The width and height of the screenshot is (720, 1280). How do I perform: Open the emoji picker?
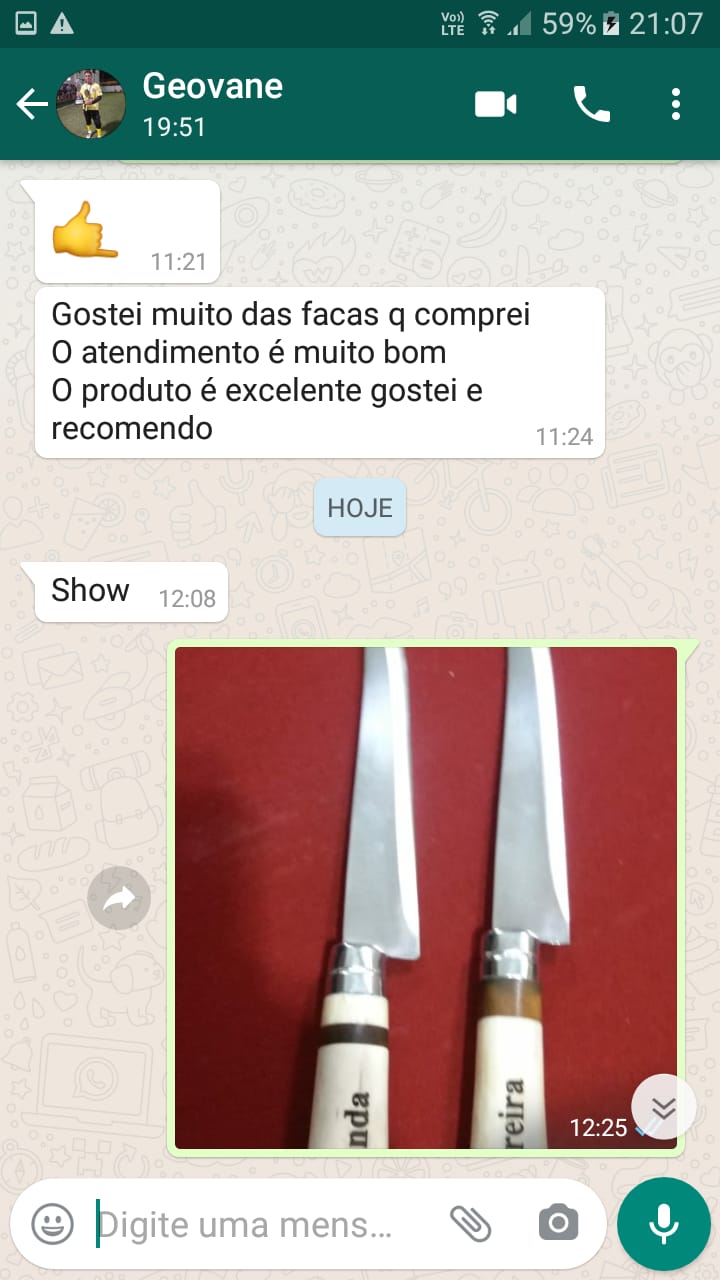(52, 1223)
